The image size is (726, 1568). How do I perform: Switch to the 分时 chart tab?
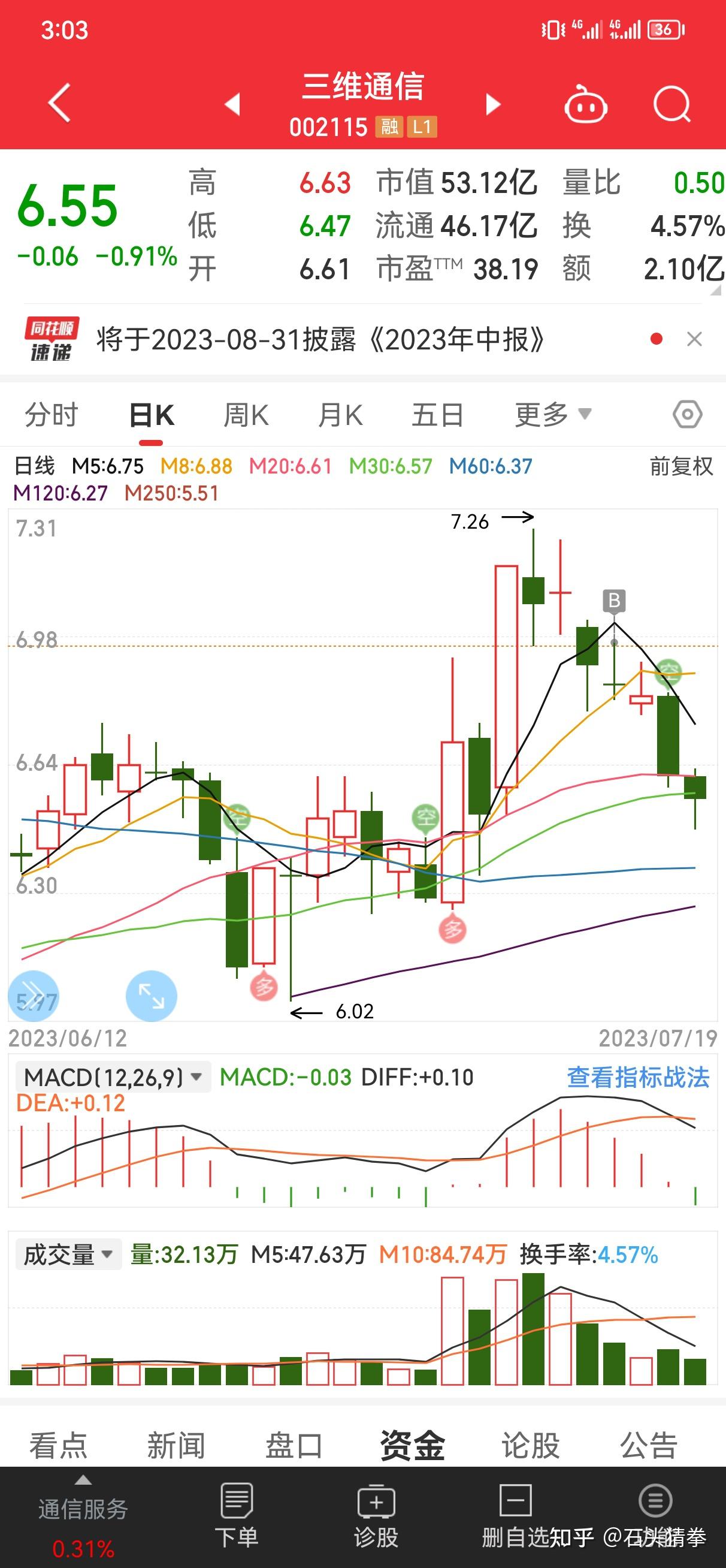(51, 416)
